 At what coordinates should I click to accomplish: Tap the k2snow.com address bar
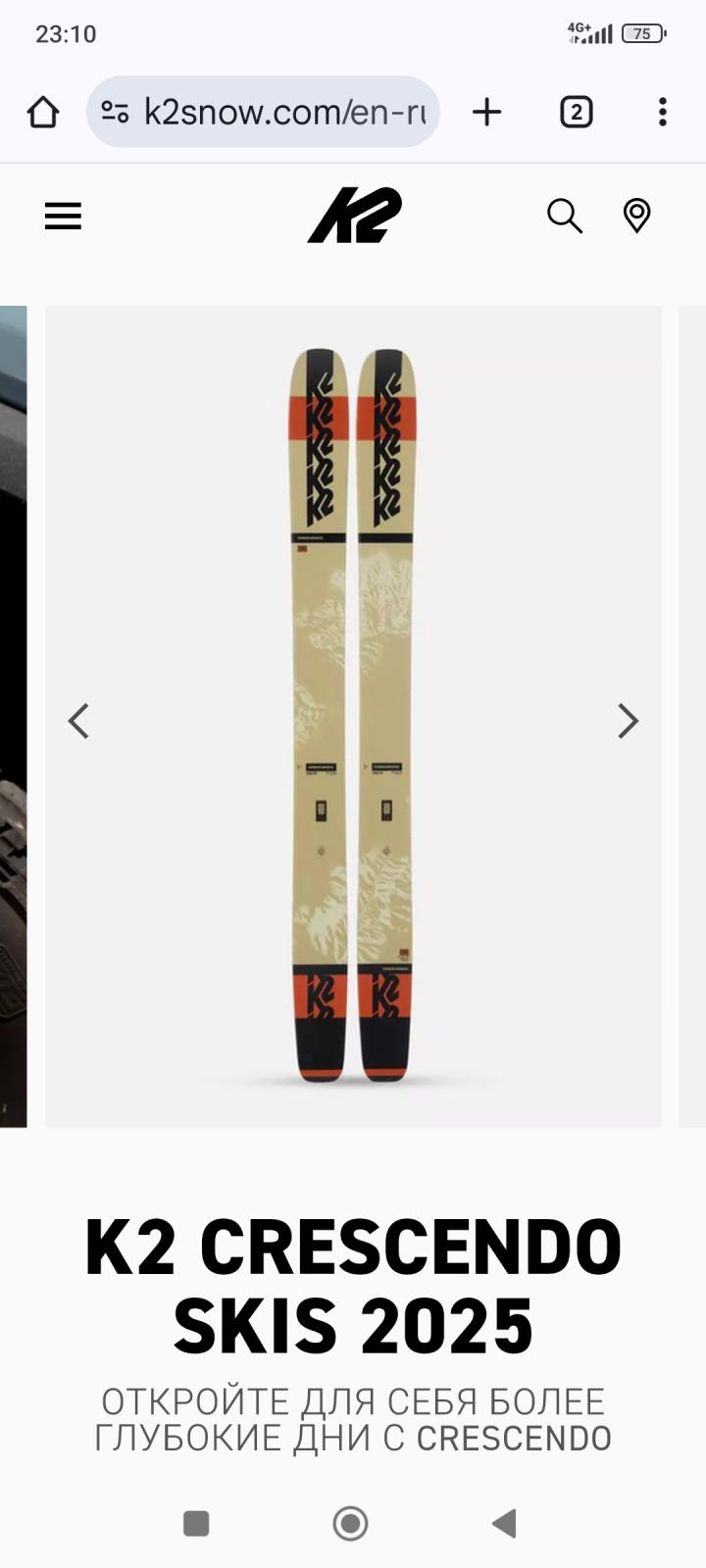click(263, 112)
